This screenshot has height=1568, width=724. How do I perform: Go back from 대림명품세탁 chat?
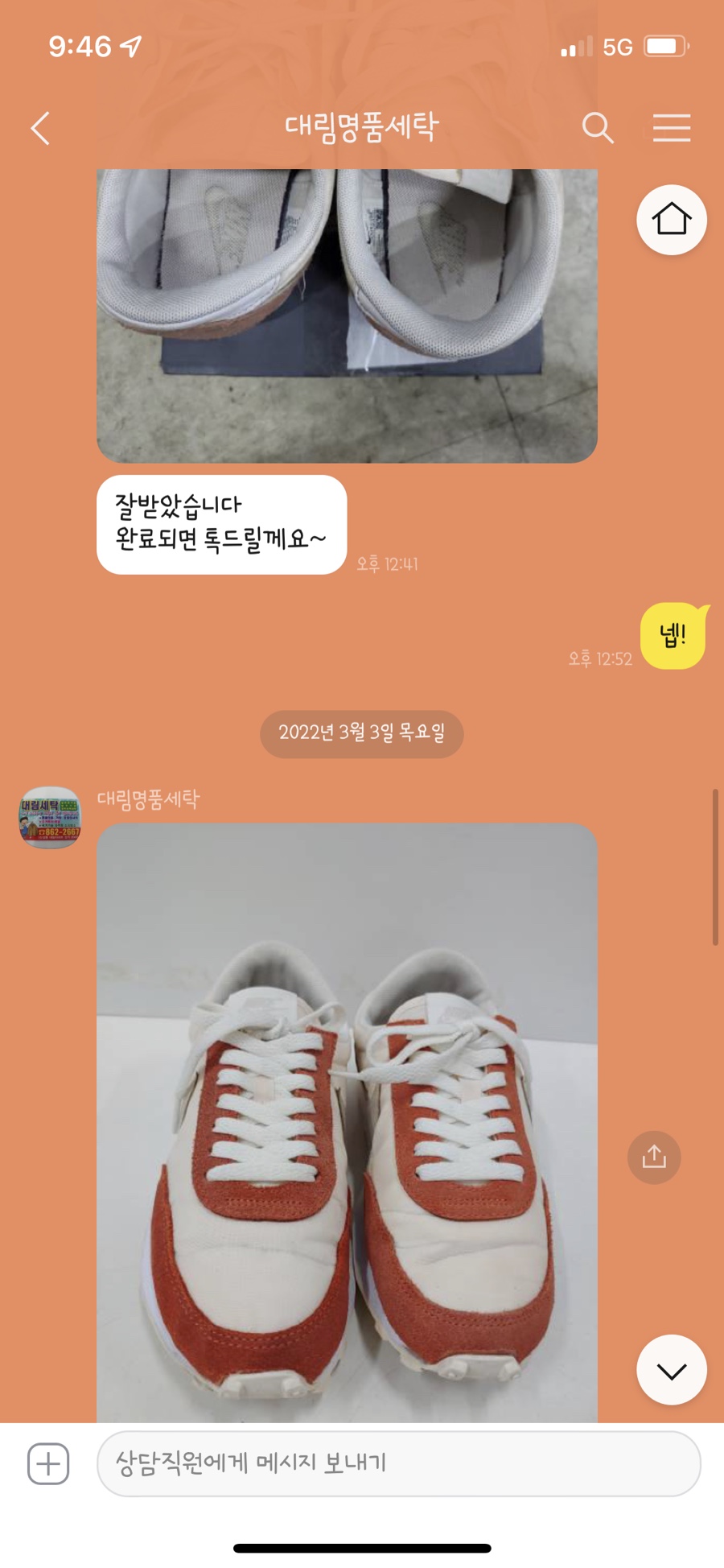point(40,128)
